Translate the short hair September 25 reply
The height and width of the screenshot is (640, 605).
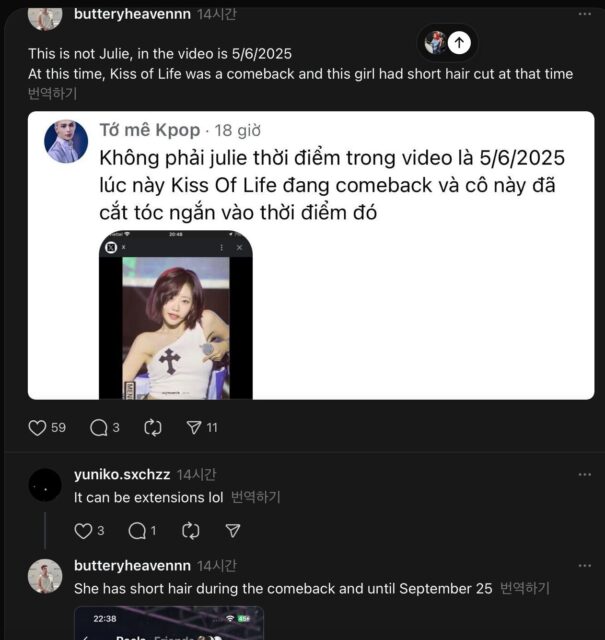(525, 589)
